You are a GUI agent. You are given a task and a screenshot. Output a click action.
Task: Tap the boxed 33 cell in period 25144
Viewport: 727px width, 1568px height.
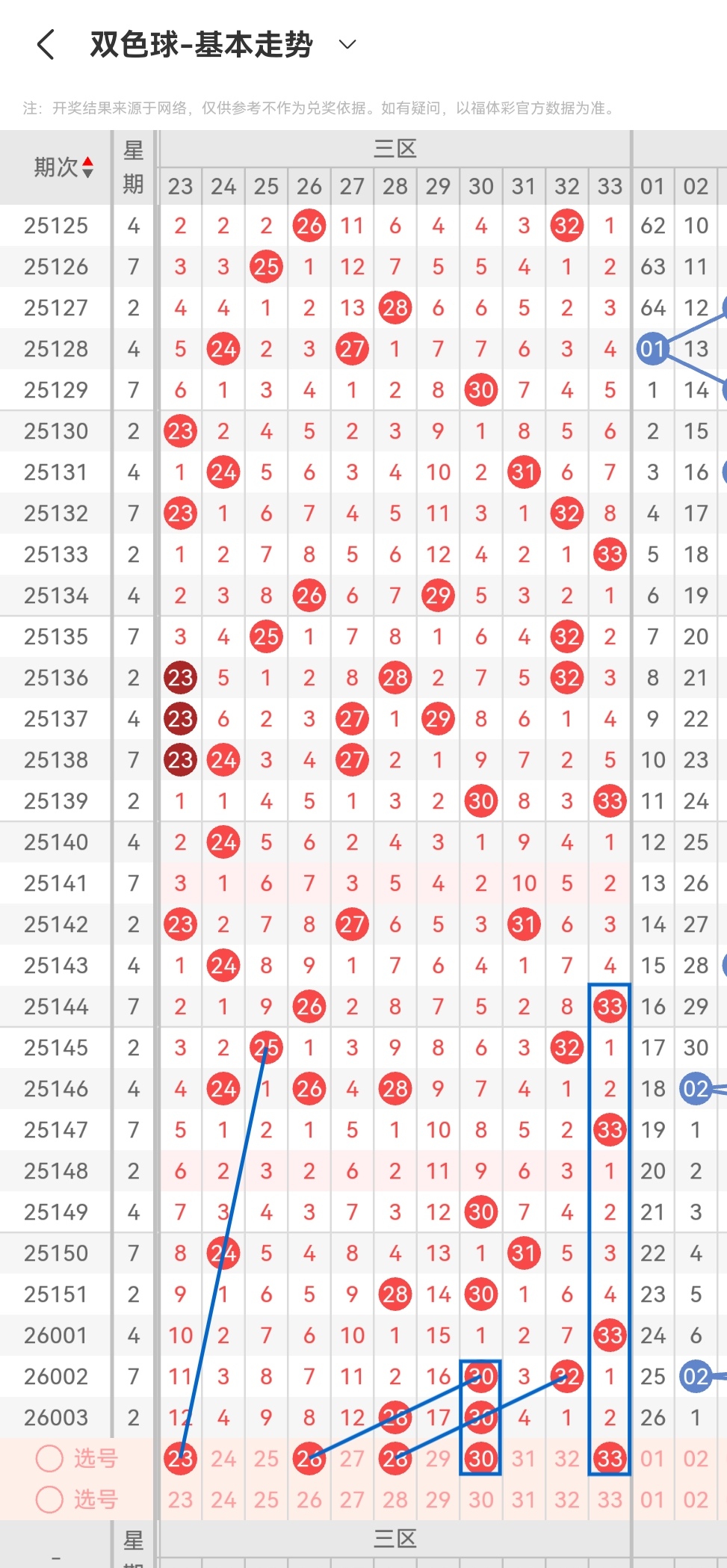pos(609,1006)
